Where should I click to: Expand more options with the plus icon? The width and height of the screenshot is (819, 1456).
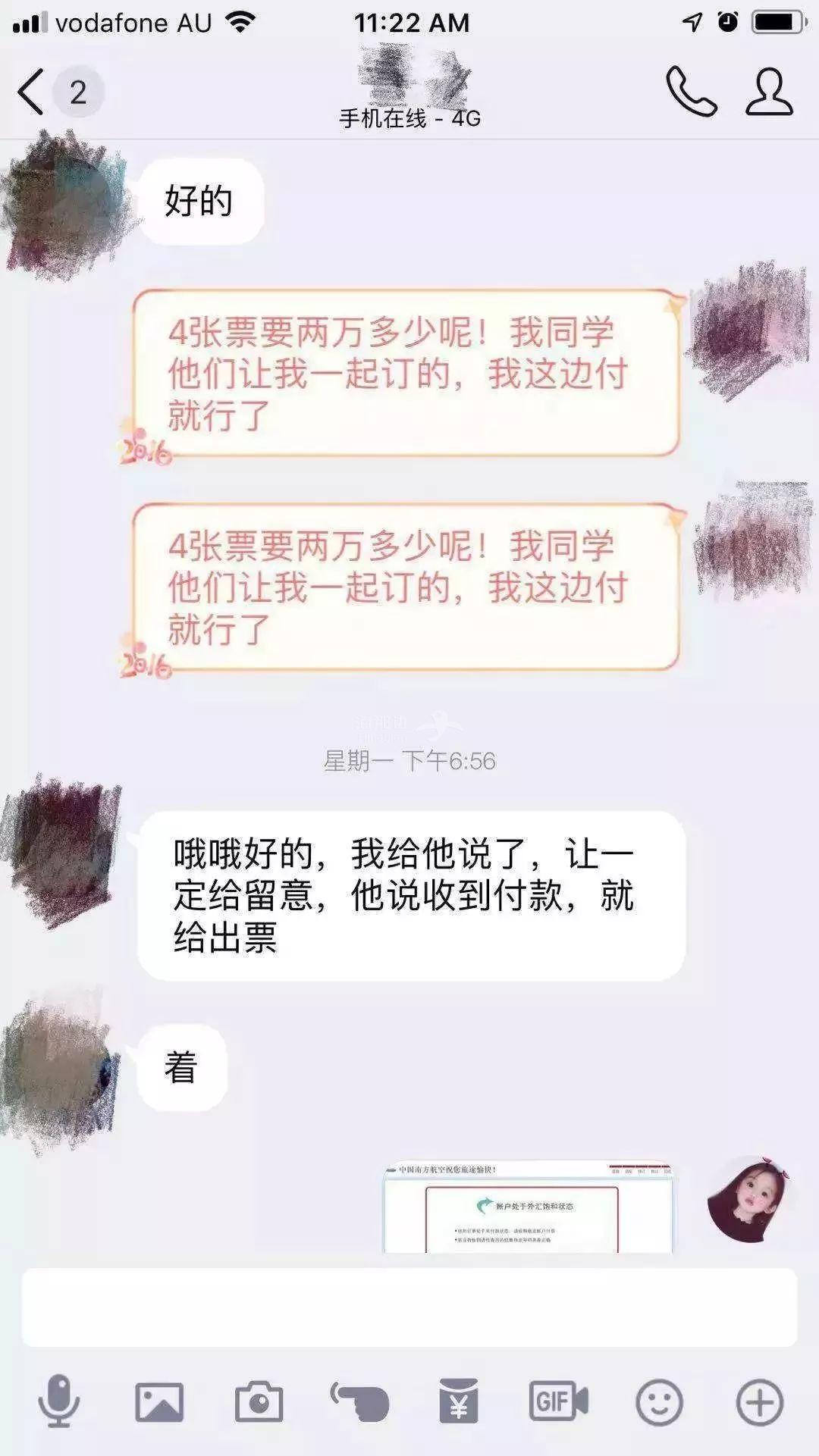click(x=759, y=1401)
